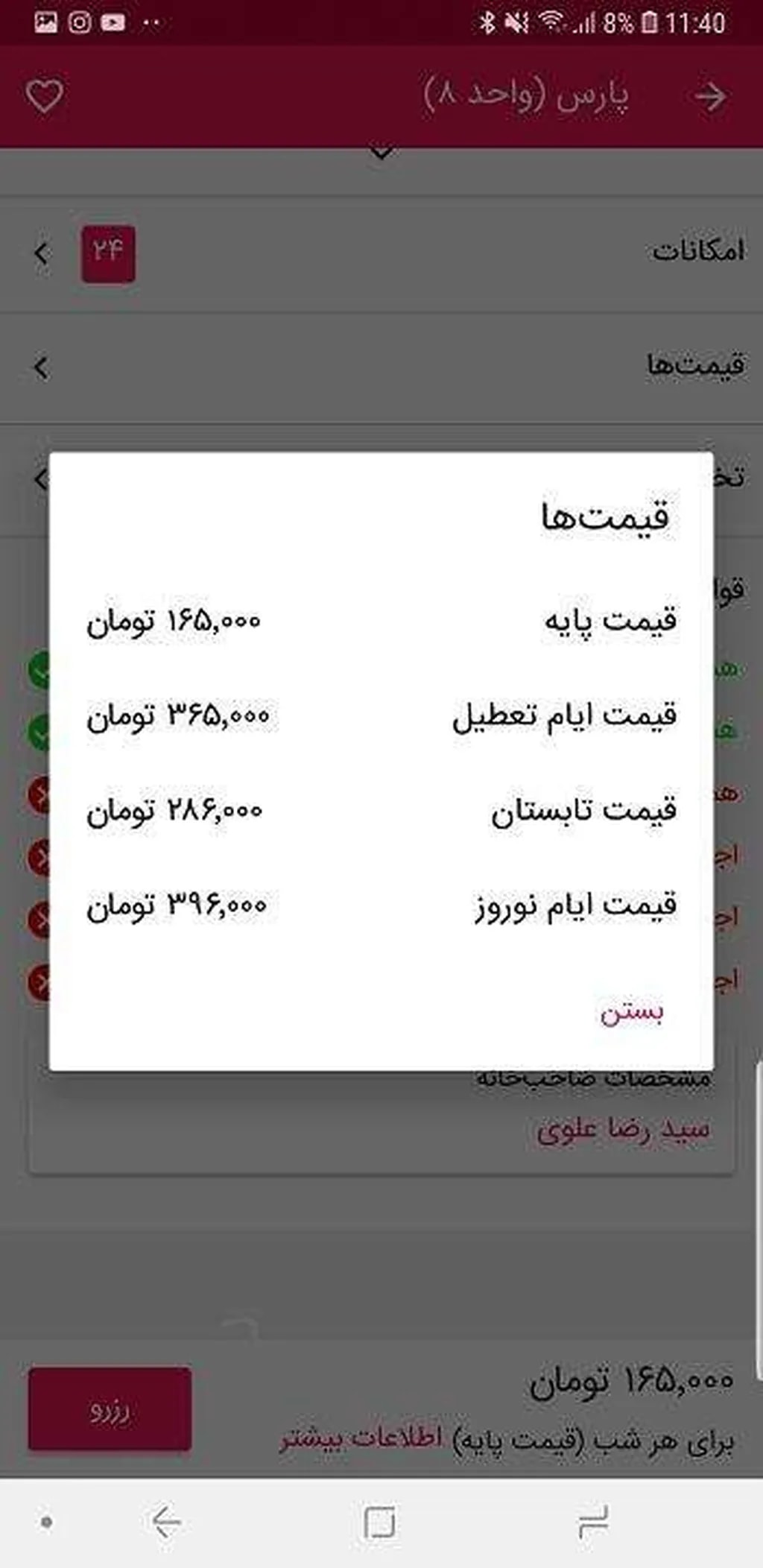Viewport: 763px width, 1568px height.
Task: Tap the system back button
Action: (x=167, y=1522)
